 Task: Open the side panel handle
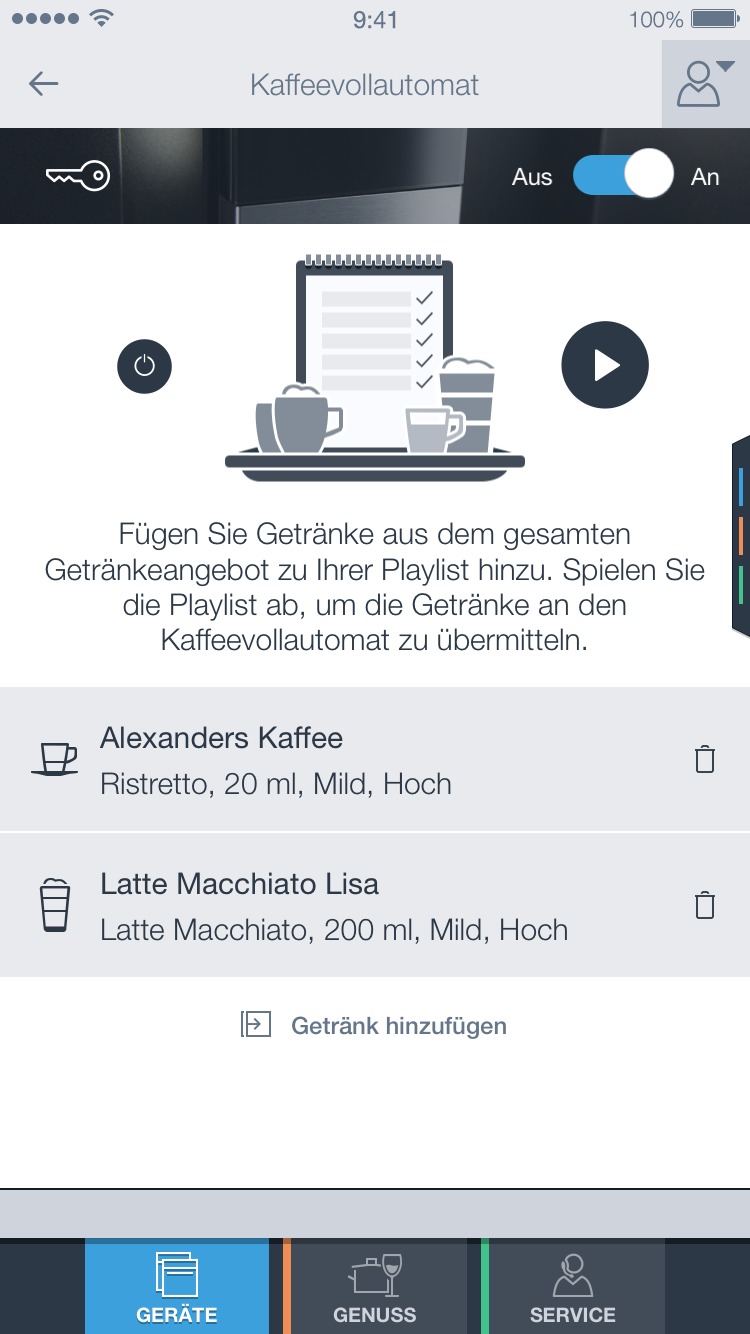click(741, 535)
